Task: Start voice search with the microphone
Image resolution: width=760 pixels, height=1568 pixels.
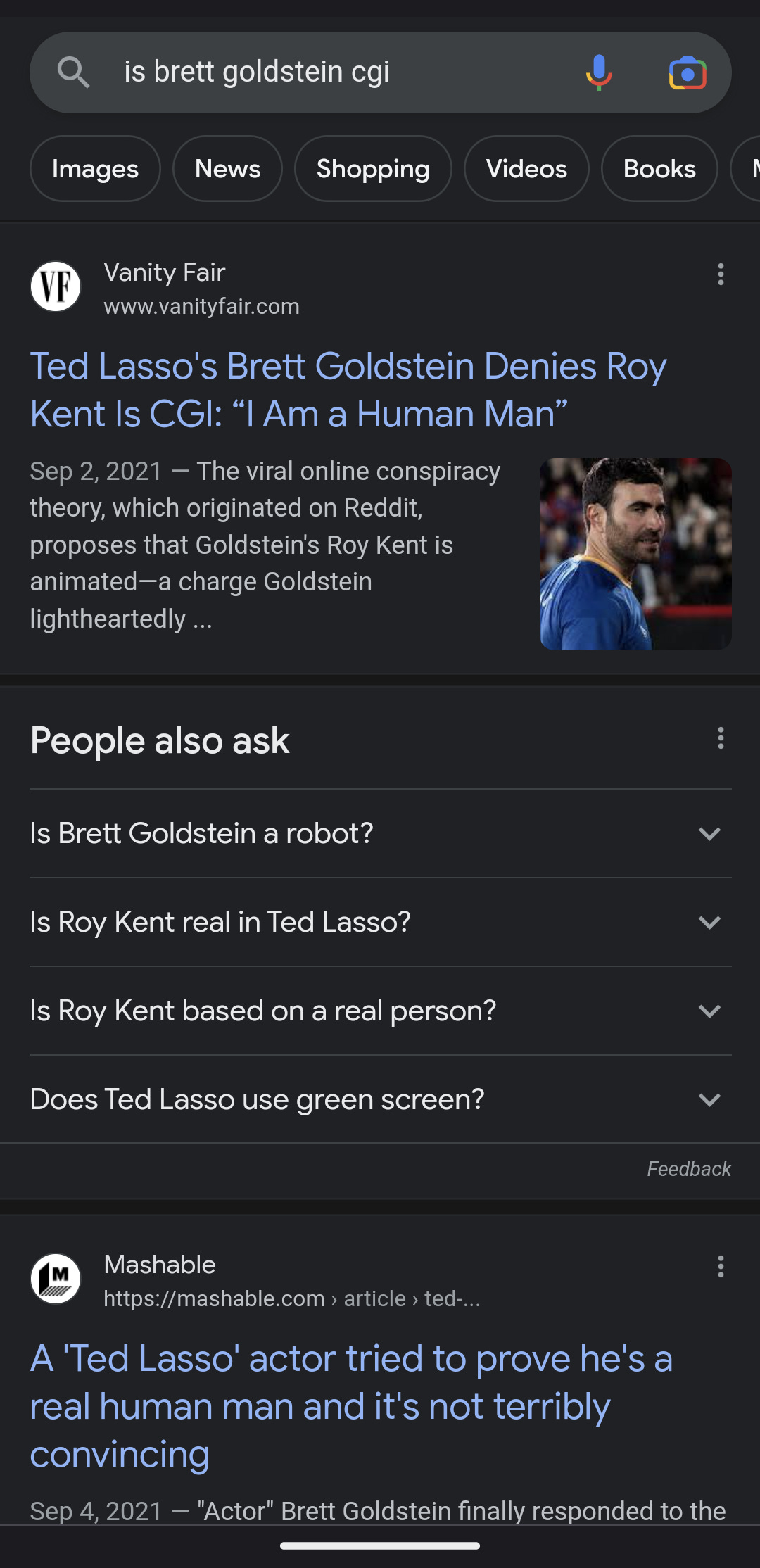Action: point(599,72)
